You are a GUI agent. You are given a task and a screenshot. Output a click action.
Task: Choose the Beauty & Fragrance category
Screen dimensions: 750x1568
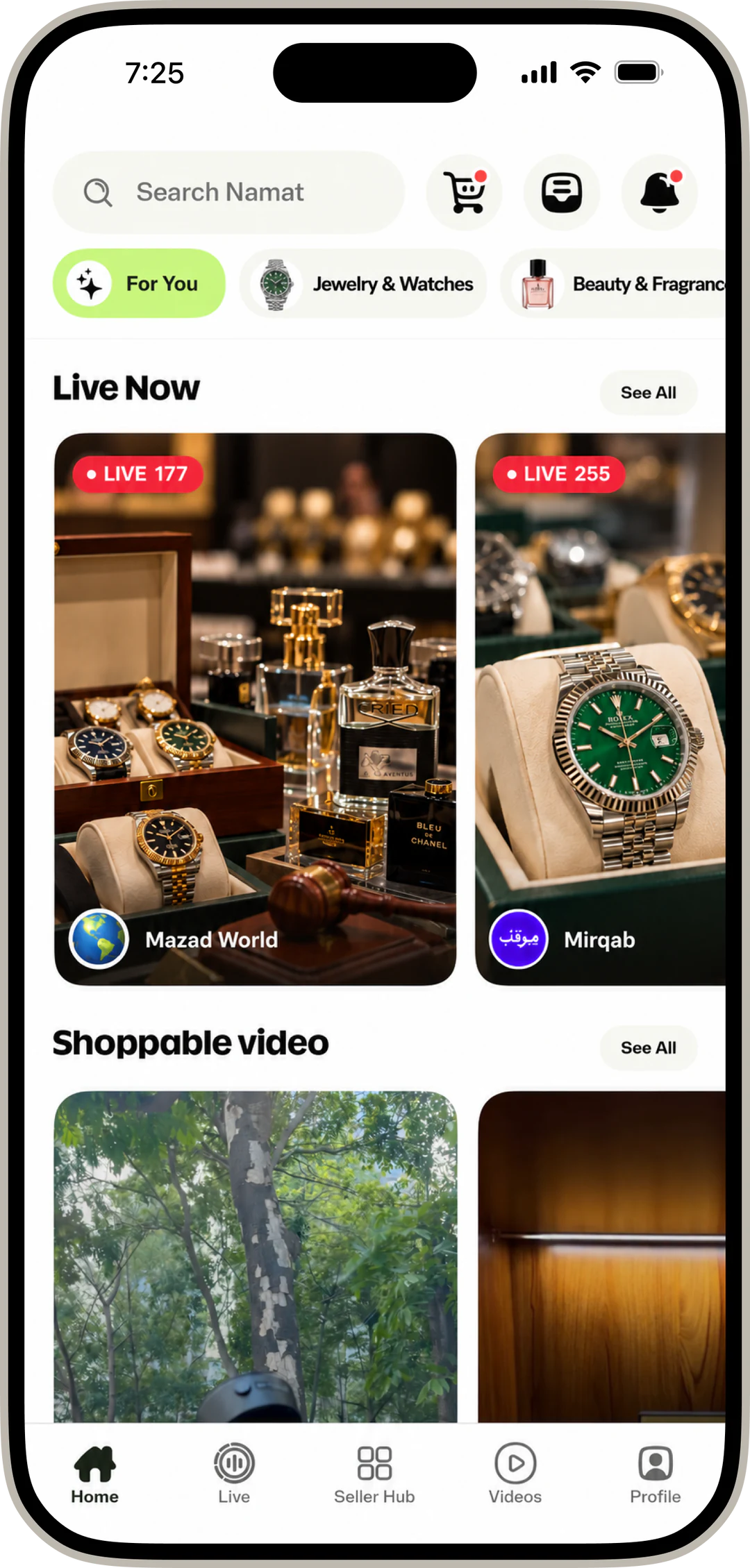pos(613,283)
